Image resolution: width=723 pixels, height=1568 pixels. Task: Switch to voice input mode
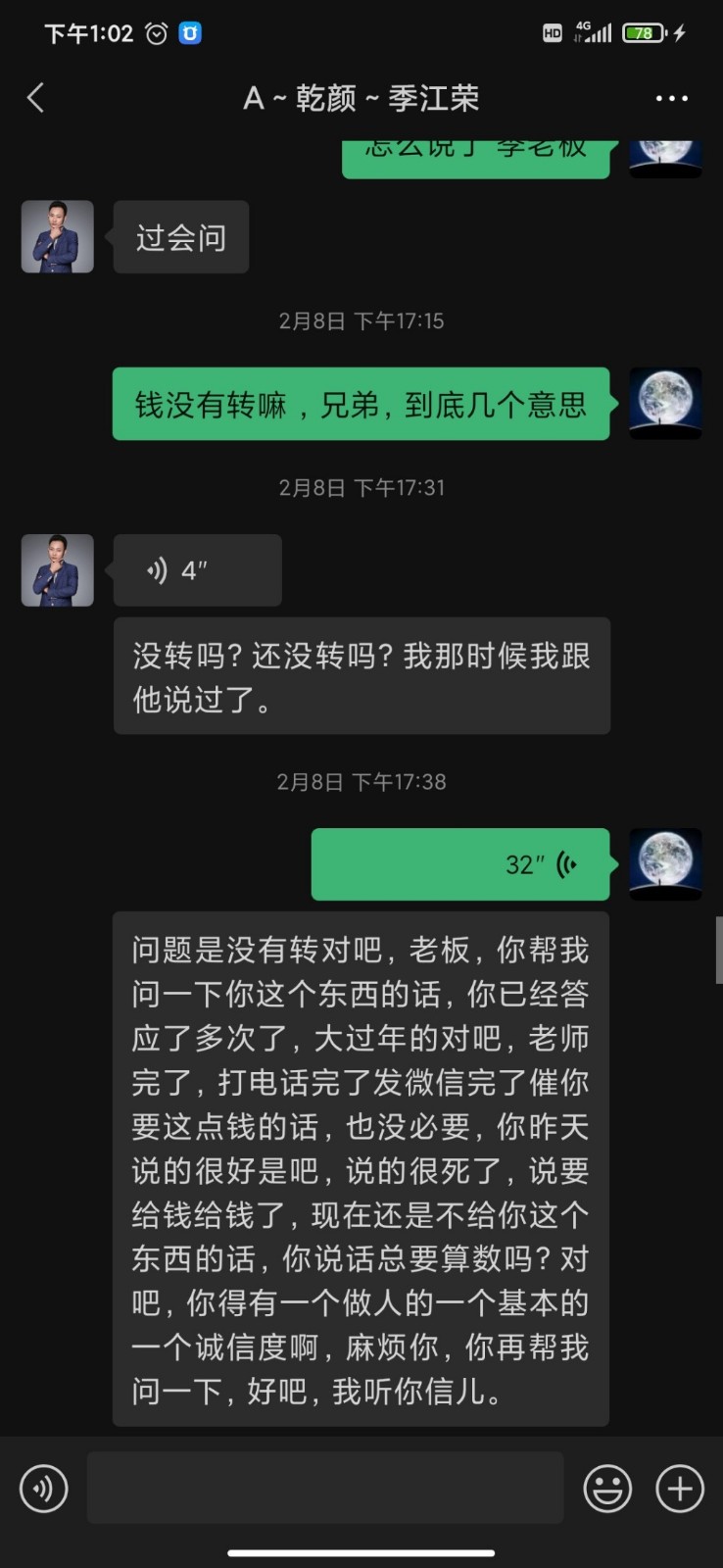pyautogui.click(x=43, y=1489)
